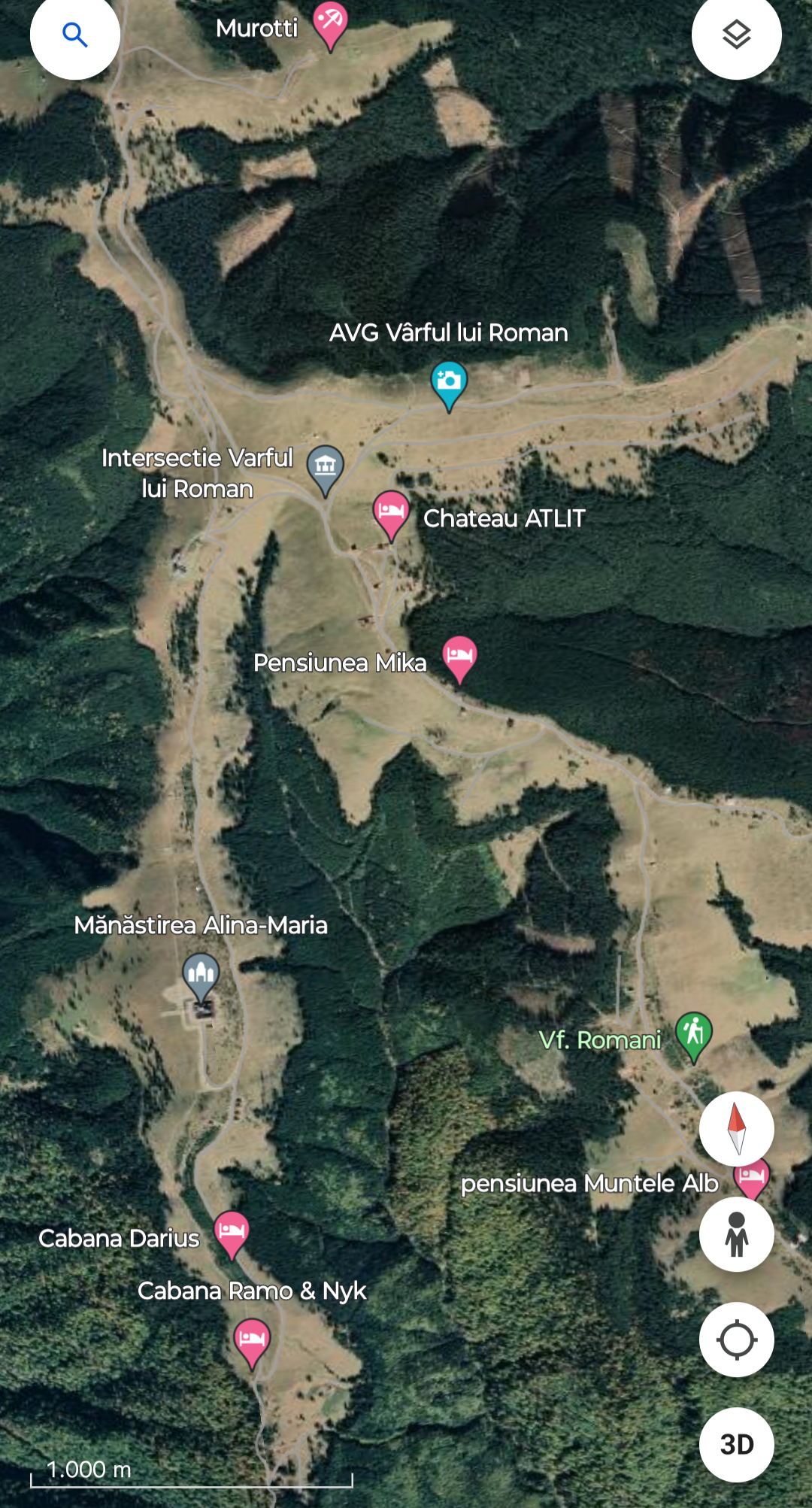Open the Mănăstirea Alina-Maria marker
Screen dimensions: 812x1508
tap(201, 974)
